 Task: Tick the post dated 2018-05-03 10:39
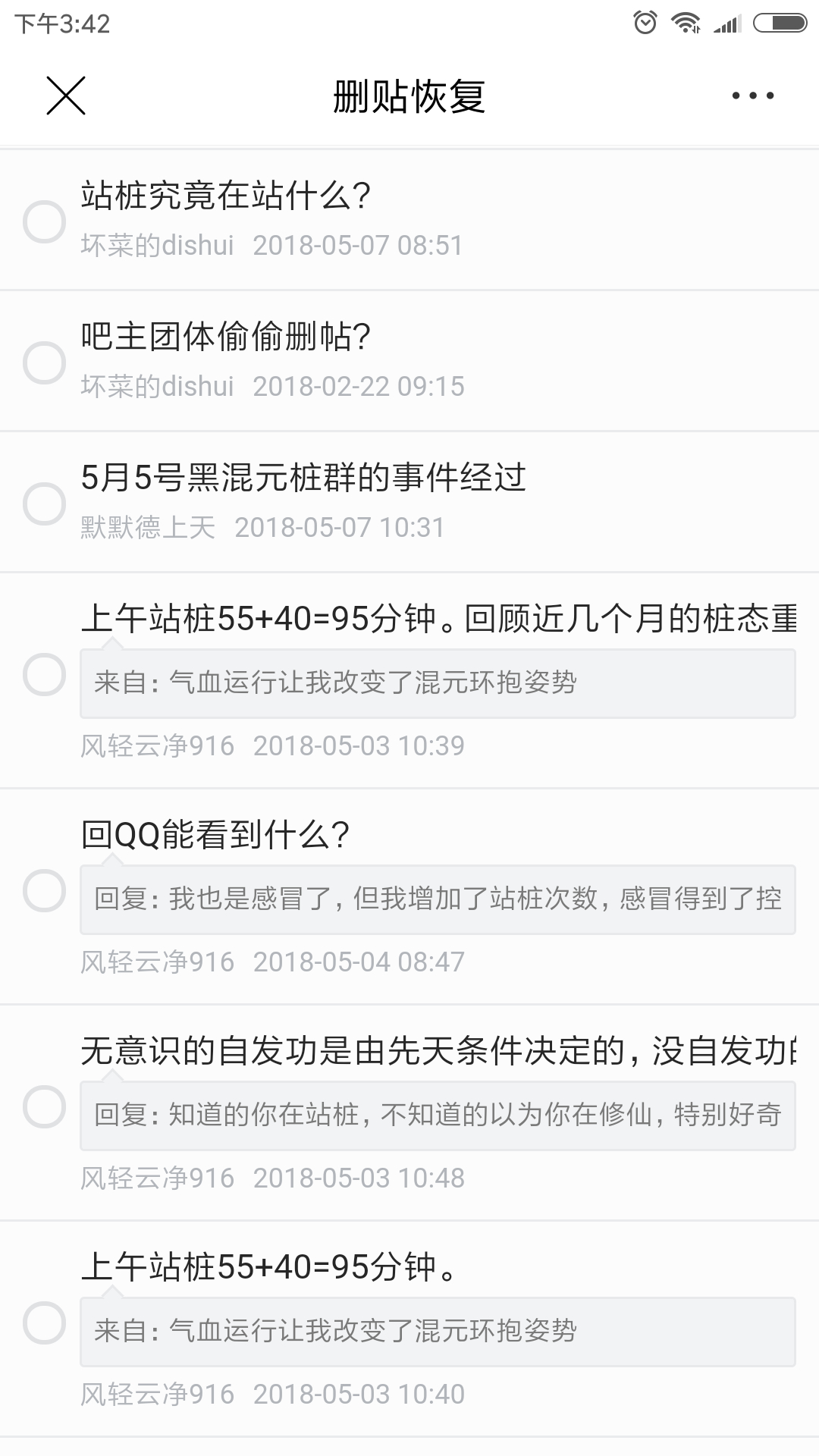[x=44, y=674]
